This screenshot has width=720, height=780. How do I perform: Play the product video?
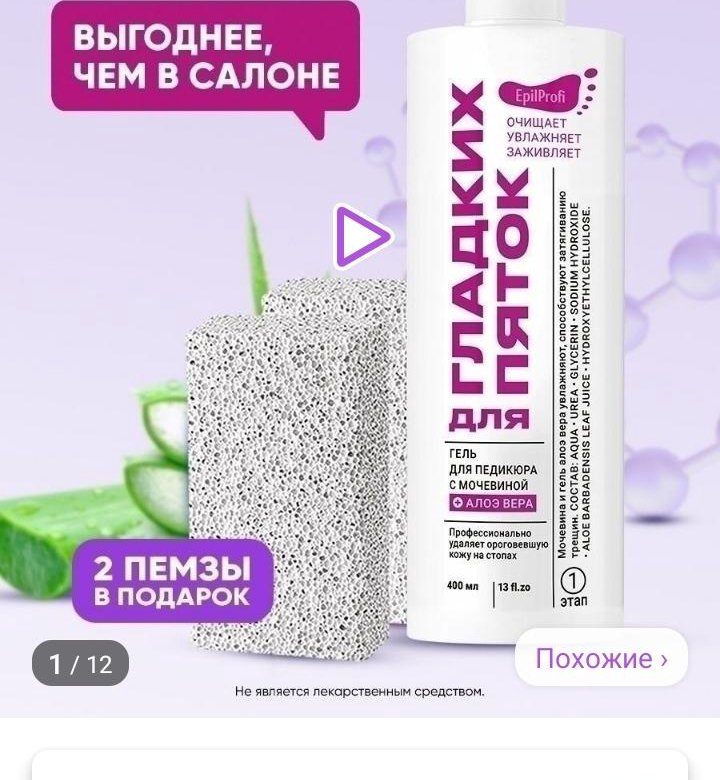point(361,238)
